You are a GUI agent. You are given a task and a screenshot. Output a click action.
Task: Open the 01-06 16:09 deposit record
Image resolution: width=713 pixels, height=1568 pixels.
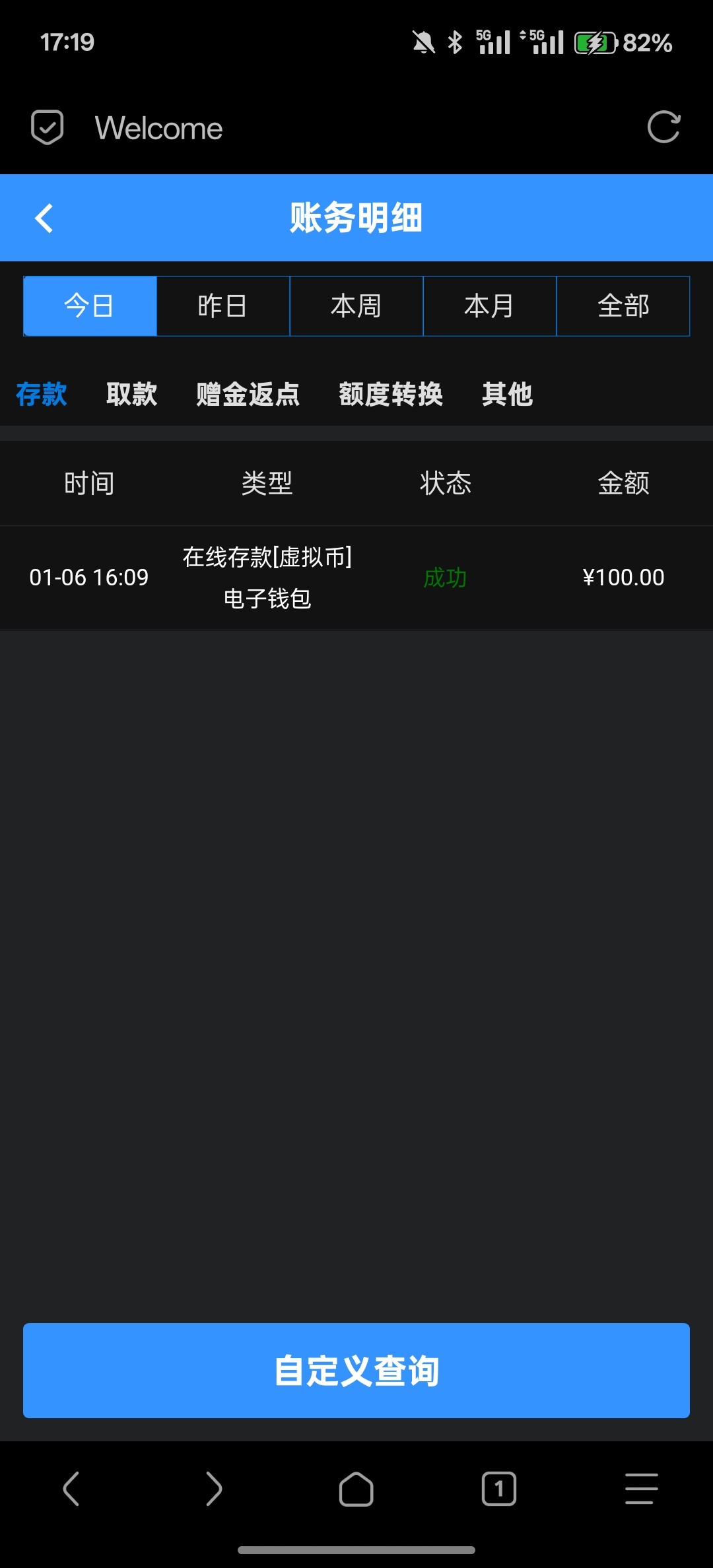[356, 577]
